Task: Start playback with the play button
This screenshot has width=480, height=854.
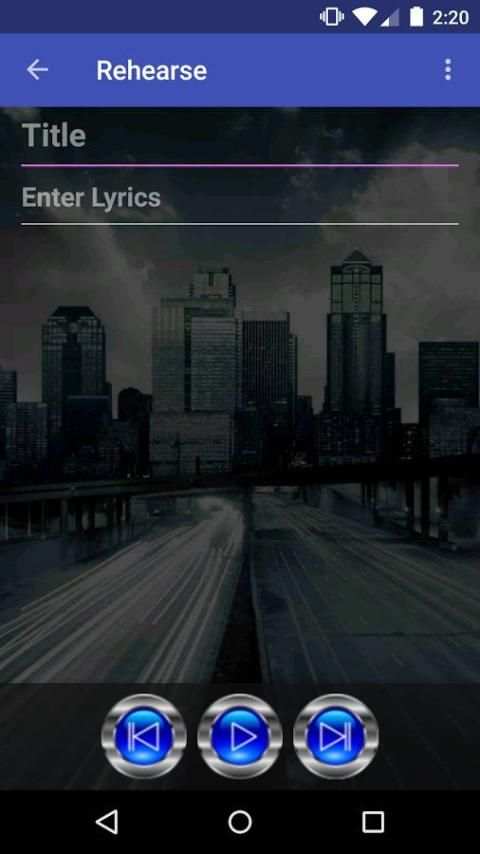Action: coord(240,736)
